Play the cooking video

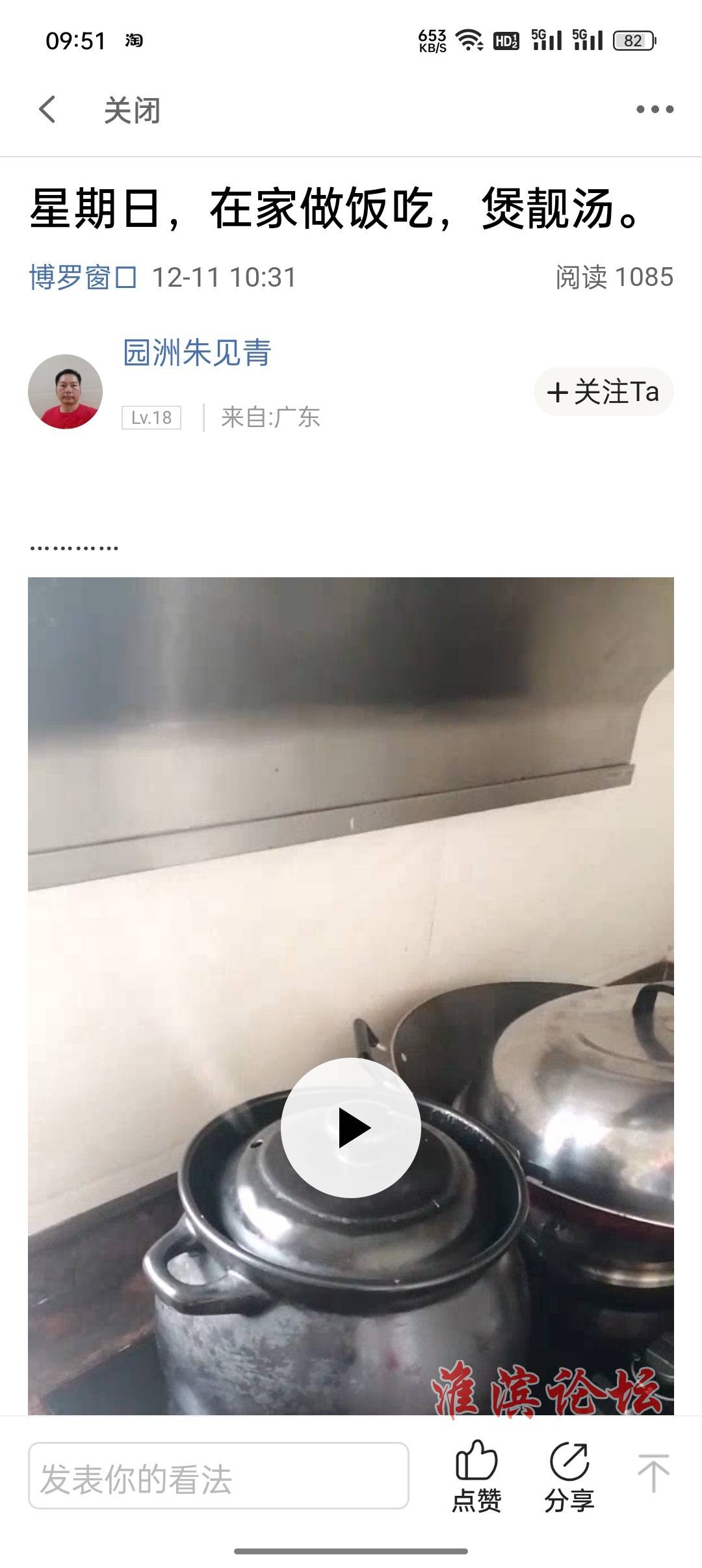(x=351, y=1128)
